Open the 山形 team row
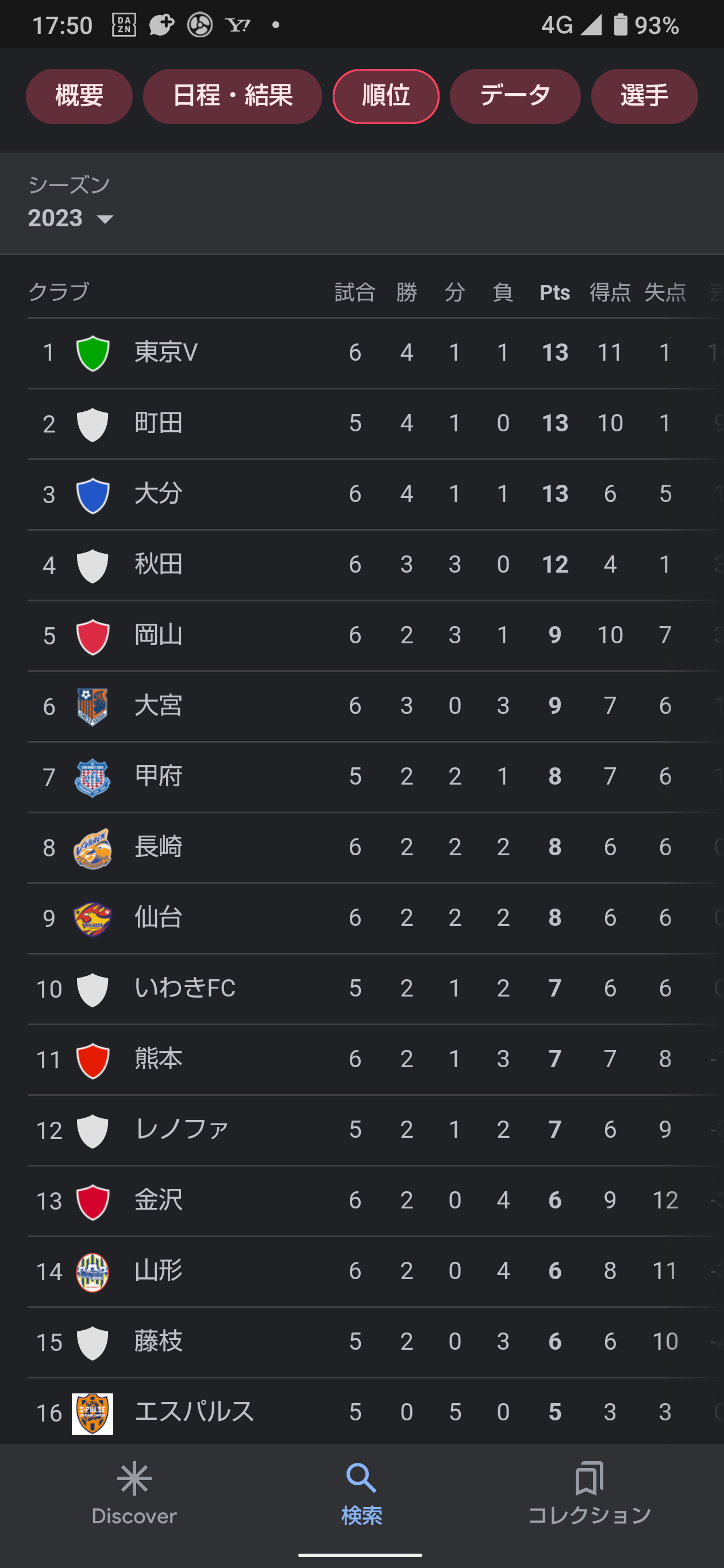This screenshot has height=1568, width=724. pos(376,1271)
